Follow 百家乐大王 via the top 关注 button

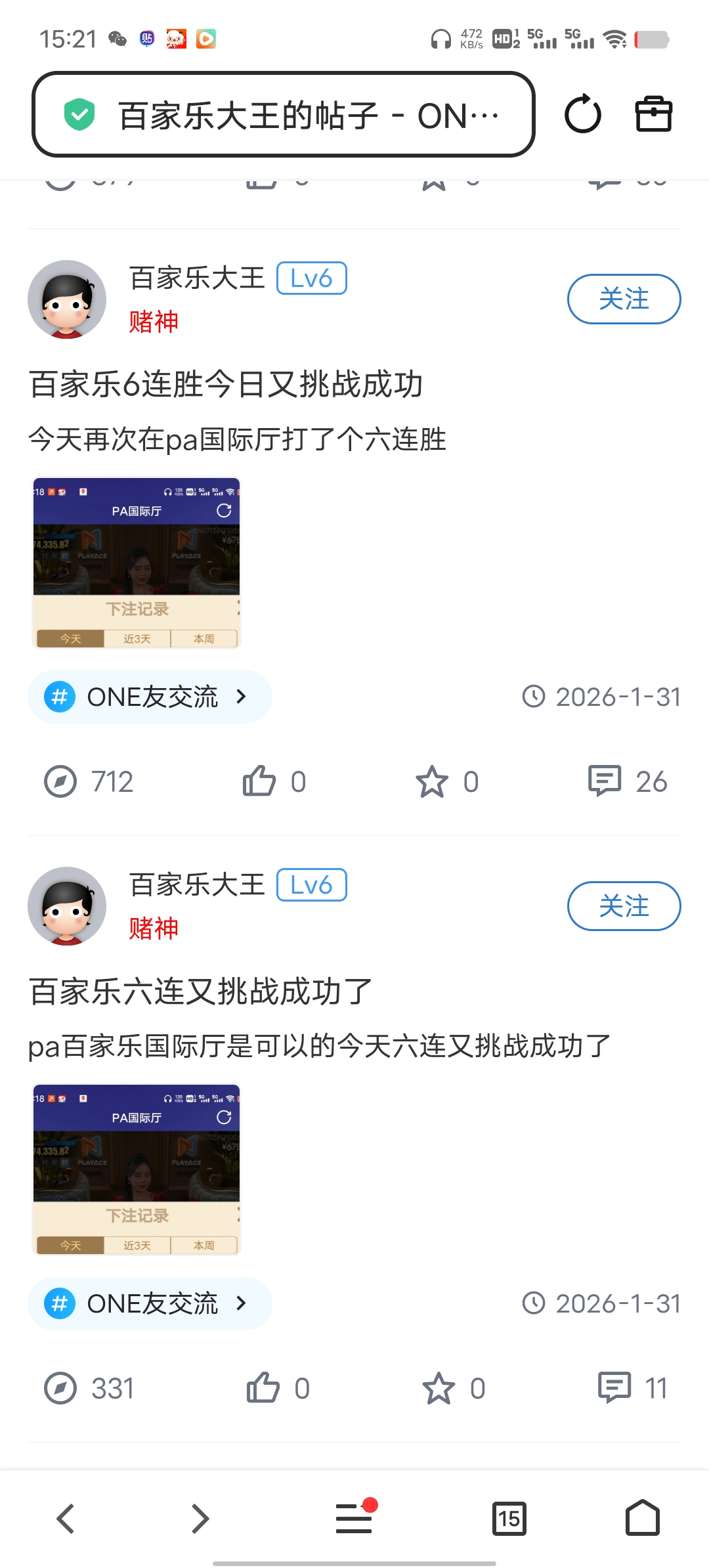623,299
